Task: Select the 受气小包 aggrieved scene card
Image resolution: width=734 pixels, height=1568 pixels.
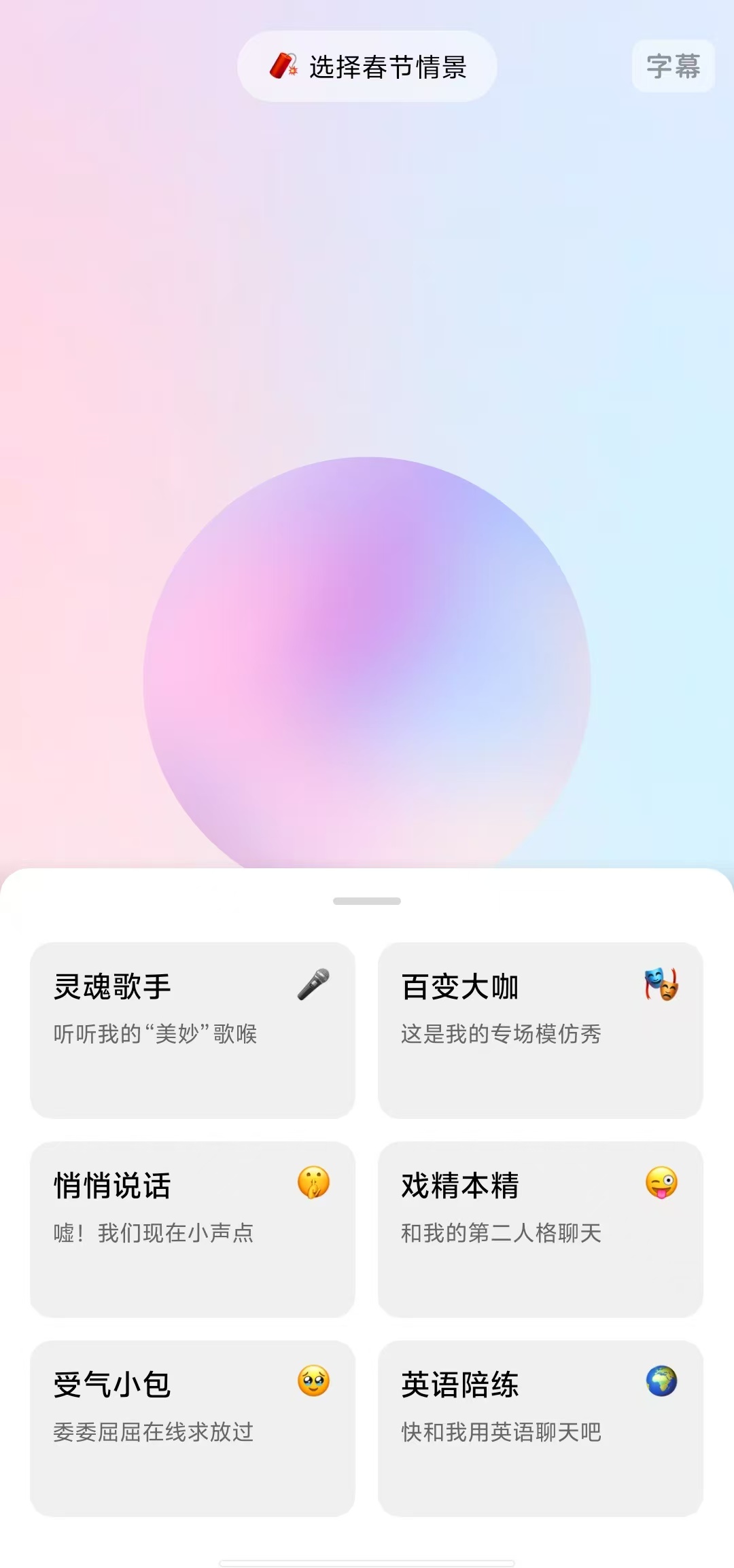Action: tap(192, 1428)
